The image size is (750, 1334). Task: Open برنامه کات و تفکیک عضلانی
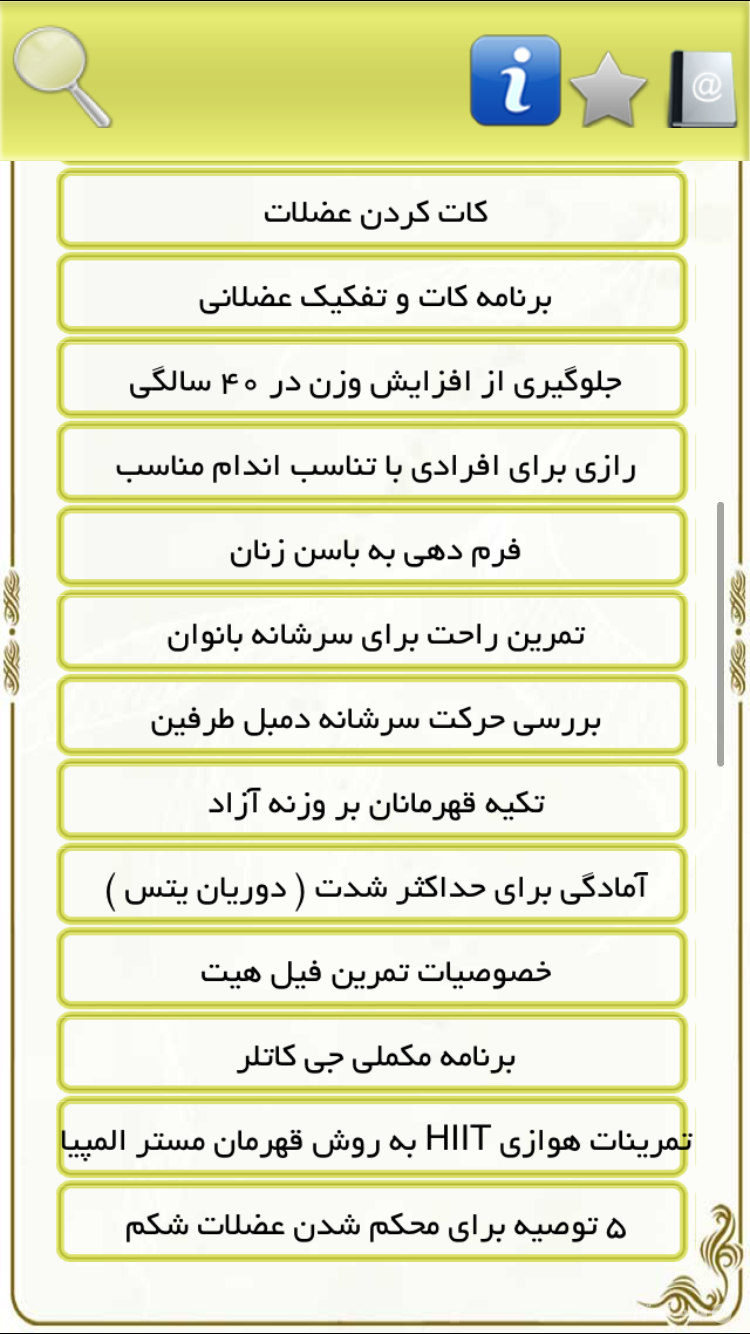click(x=374, y=291)
